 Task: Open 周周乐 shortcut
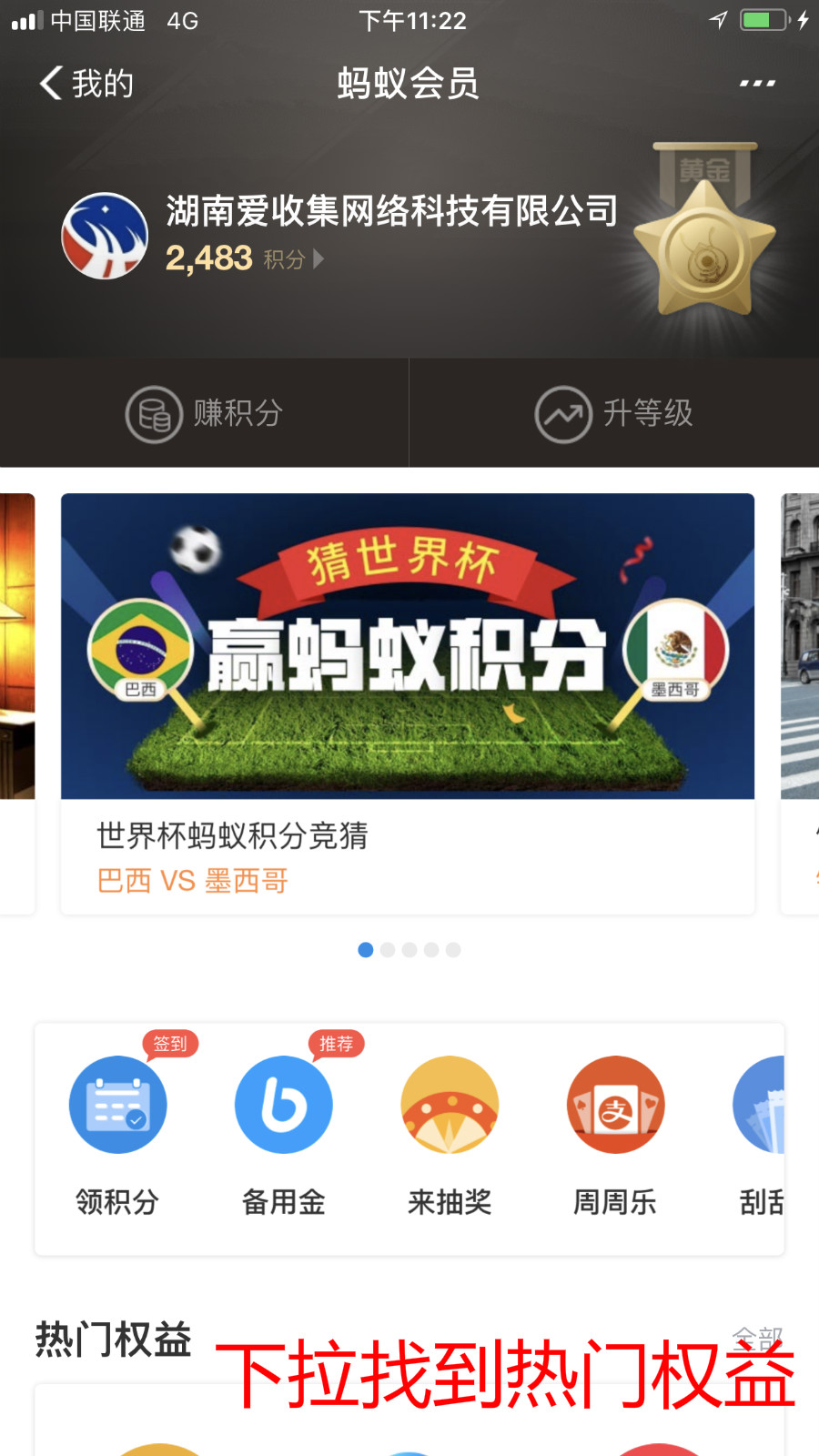tap(615, 1133)
